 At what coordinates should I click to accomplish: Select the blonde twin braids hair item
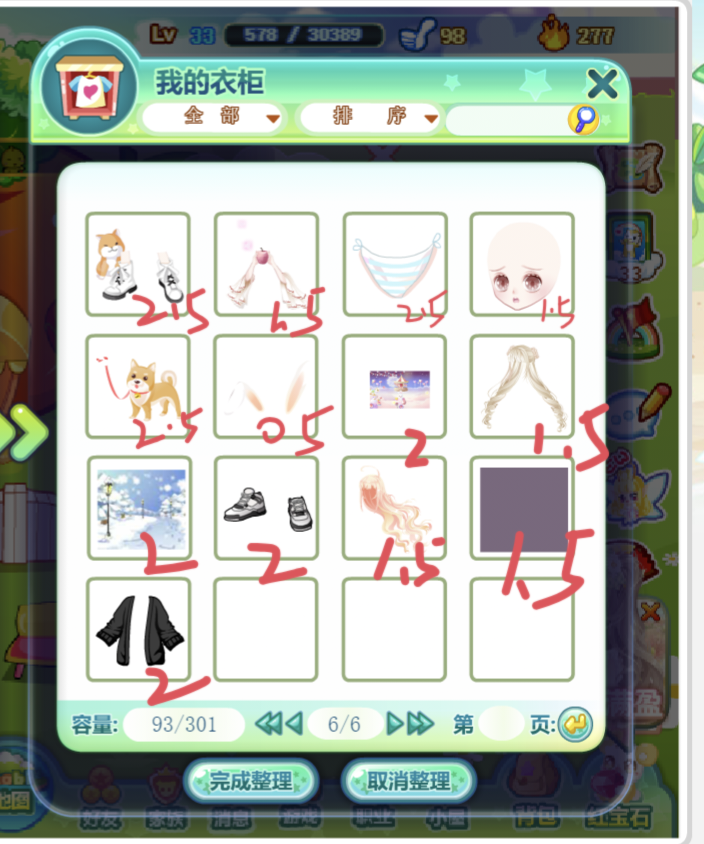pyautogui.click(x=522, y=386)
